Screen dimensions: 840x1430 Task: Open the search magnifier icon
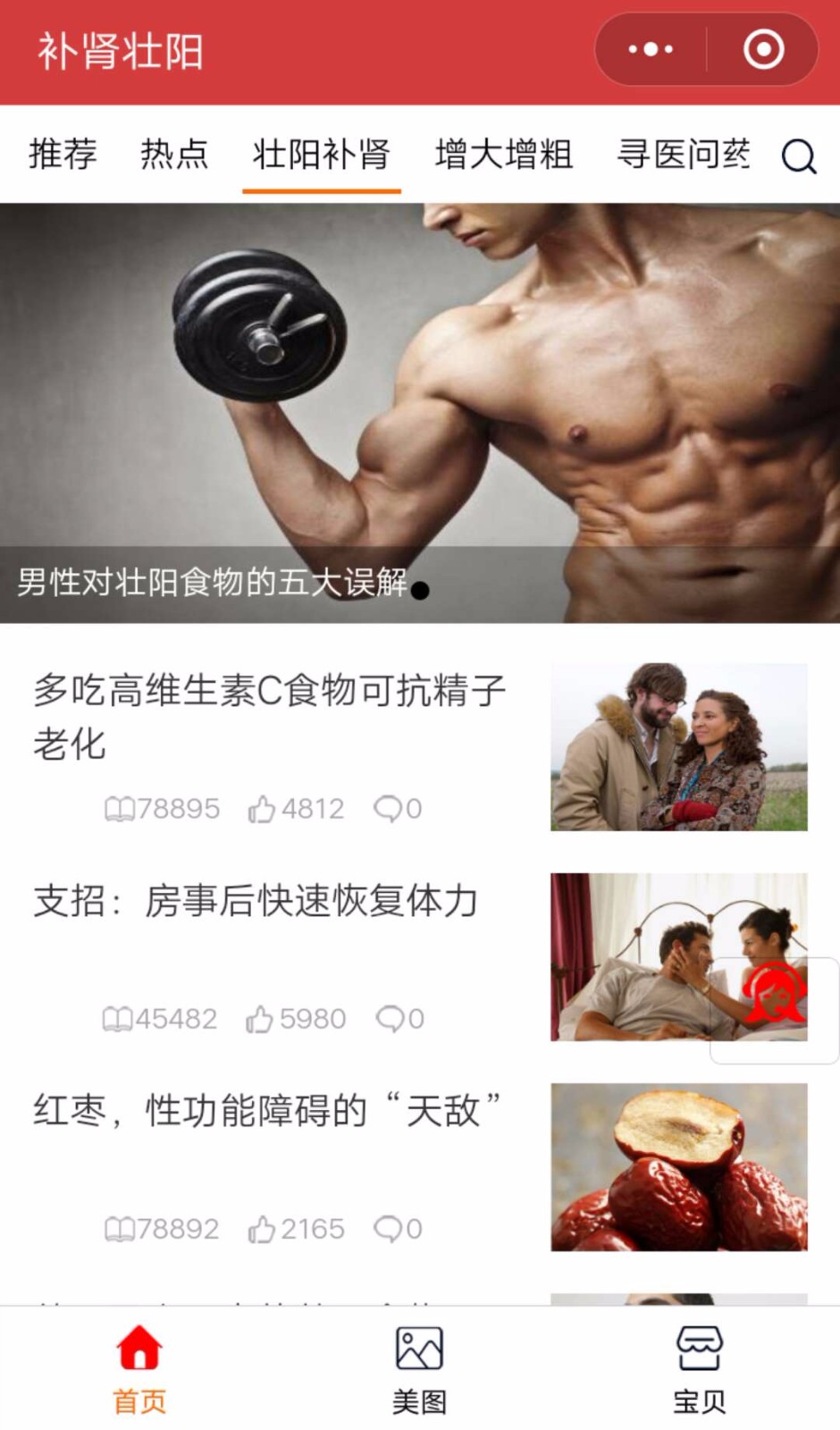pos(798,156)
